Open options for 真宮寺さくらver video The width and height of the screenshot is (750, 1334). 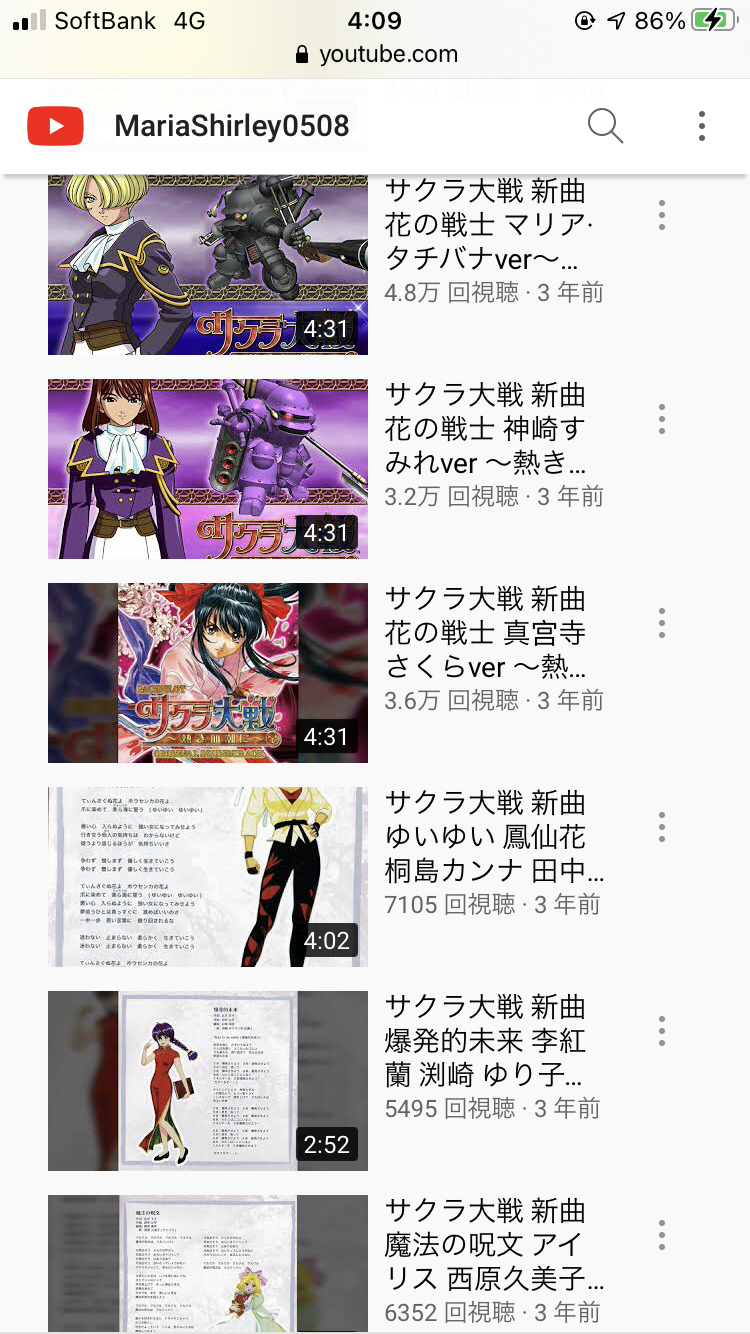[x=662, y=623]
